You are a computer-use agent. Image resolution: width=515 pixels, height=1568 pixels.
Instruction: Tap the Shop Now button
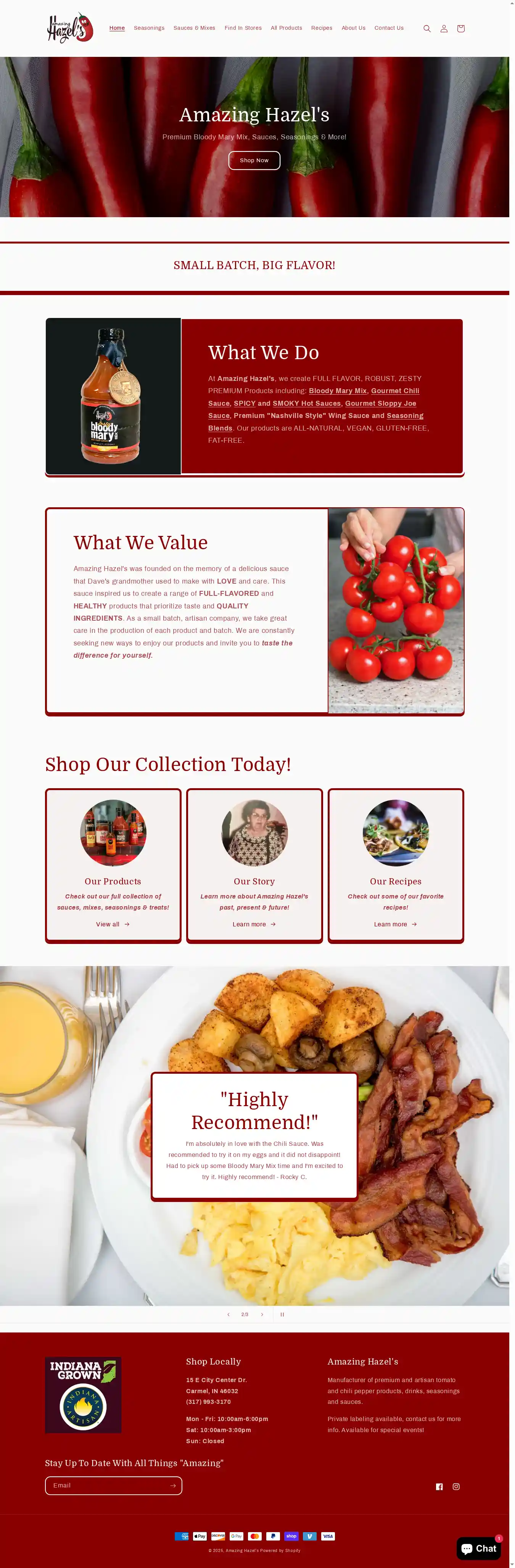tap(254, 161)
